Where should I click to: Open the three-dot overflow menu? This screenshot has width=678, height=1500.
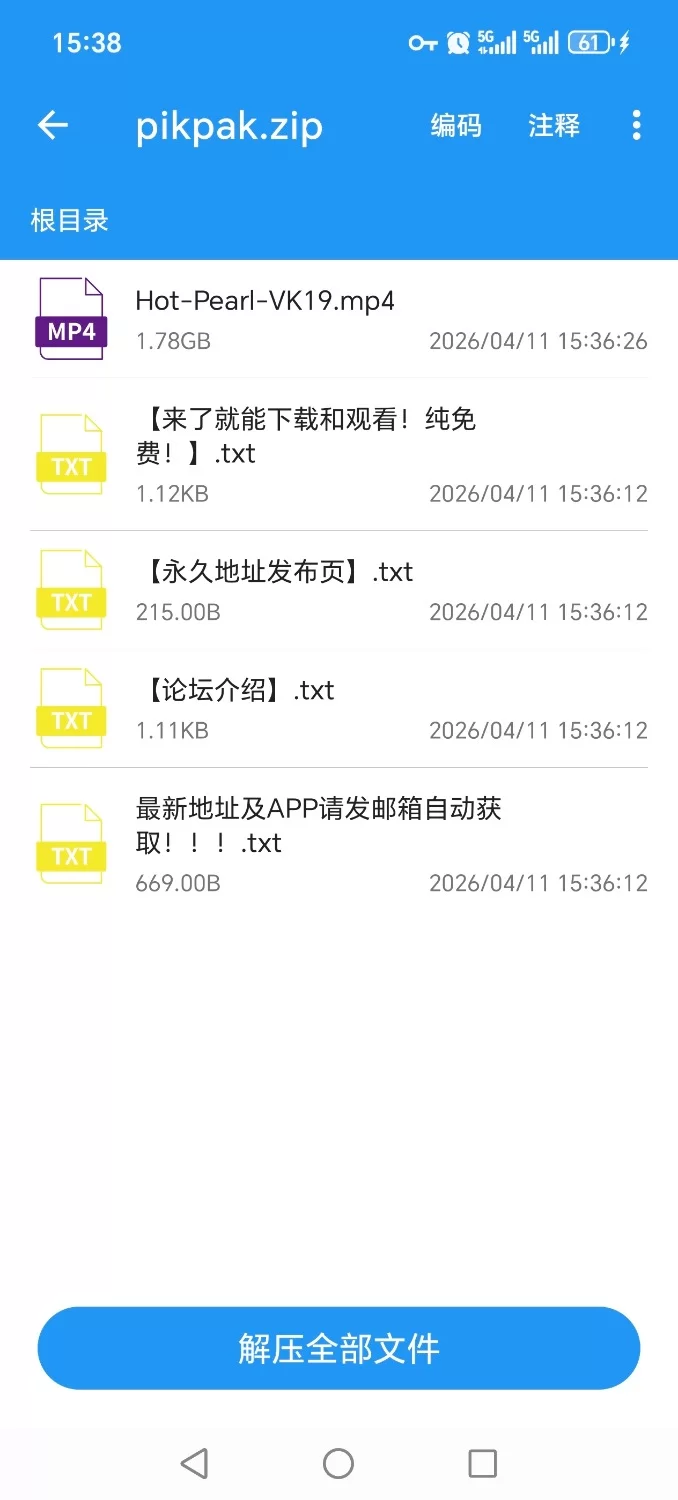coord(636,126)
